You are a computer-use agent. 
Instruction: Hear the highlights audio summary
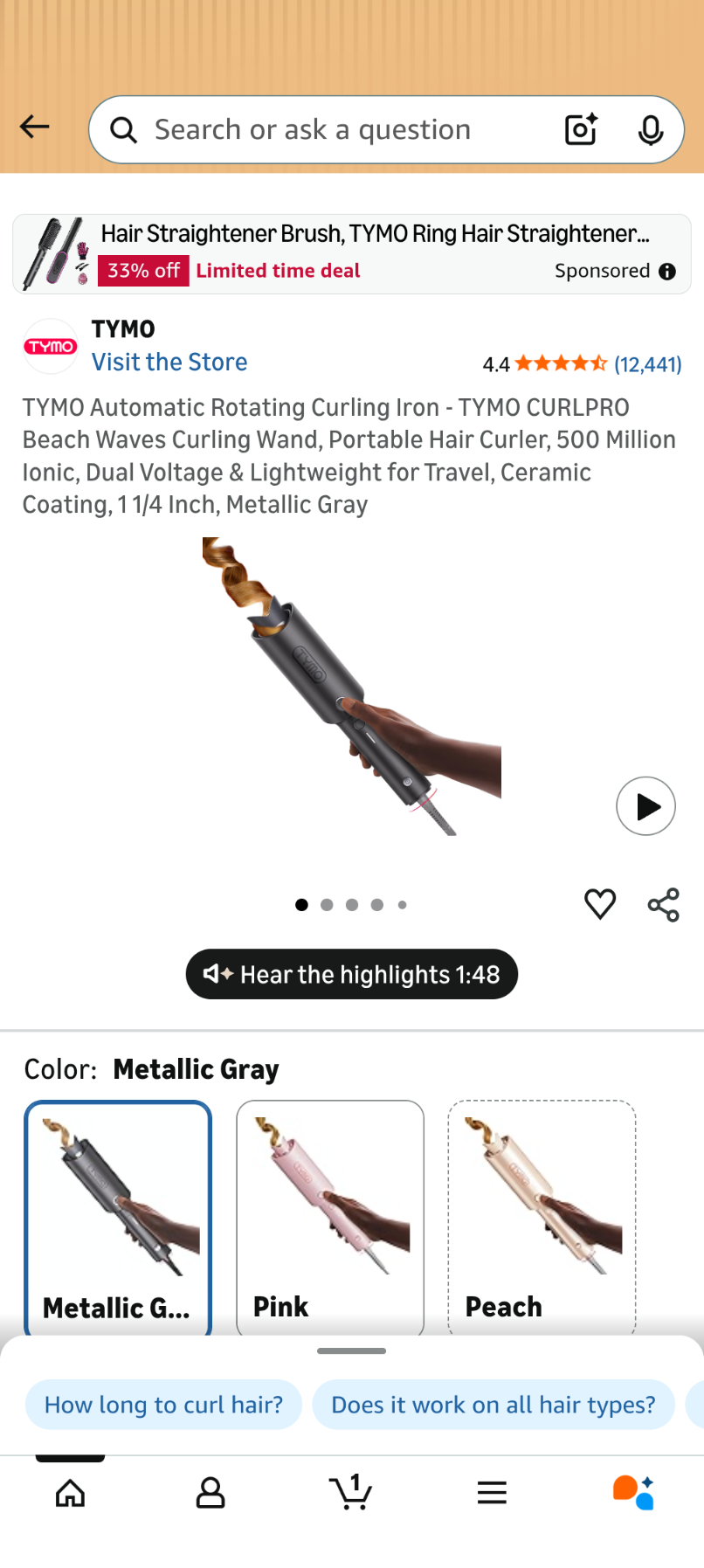click(x=351, y=974)
